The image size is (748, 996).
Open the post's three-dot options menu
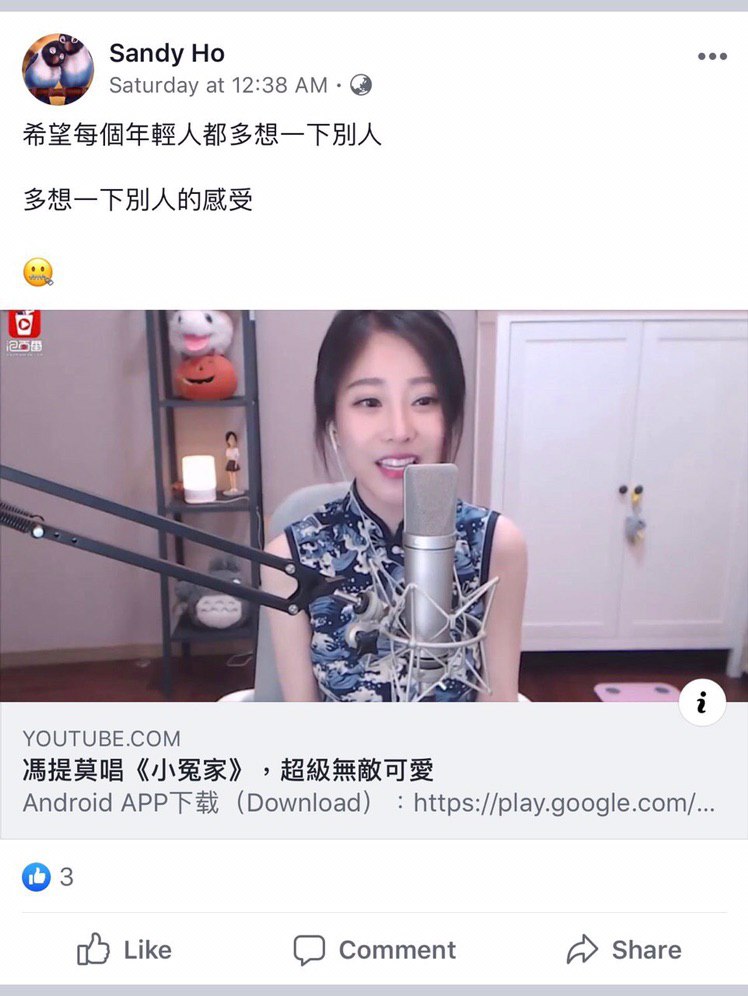point(712,57)
